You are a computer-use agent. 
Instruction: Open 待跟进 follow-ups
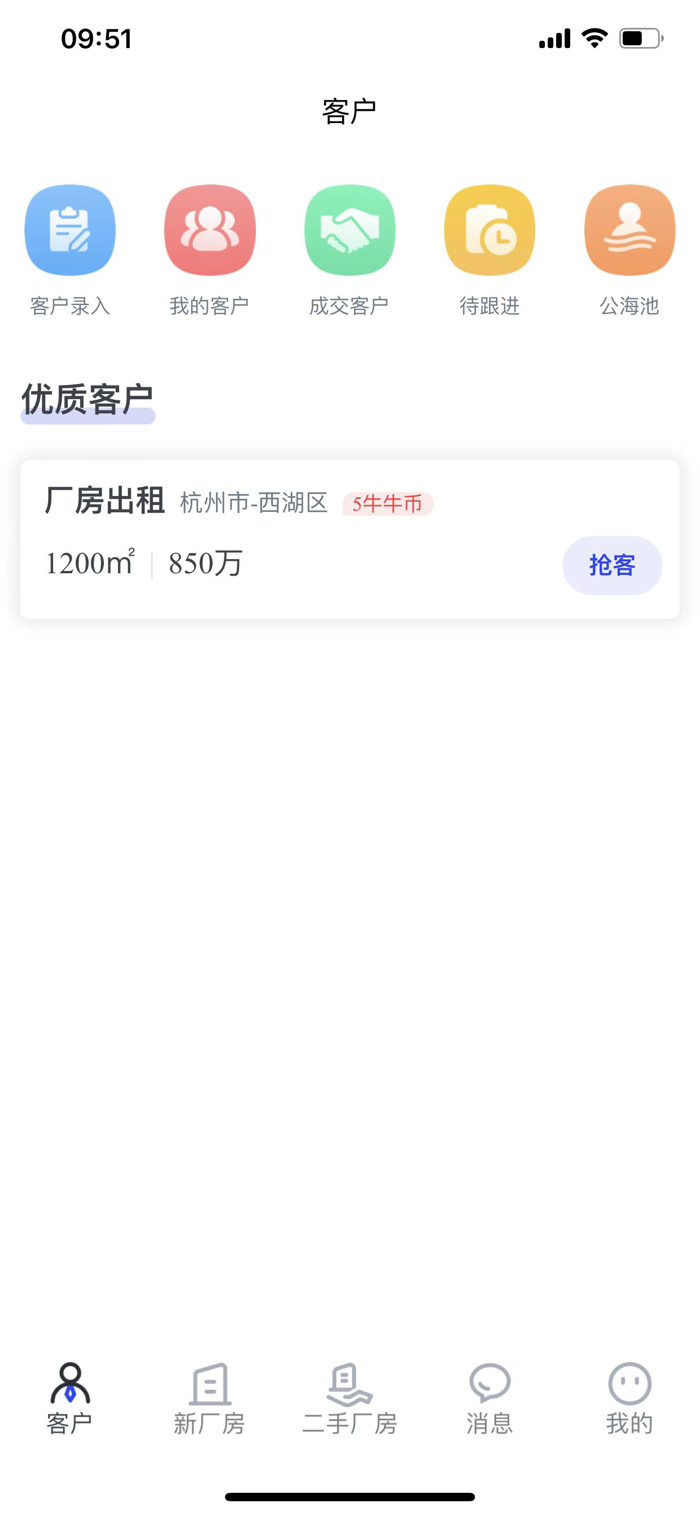pos(490,250)
